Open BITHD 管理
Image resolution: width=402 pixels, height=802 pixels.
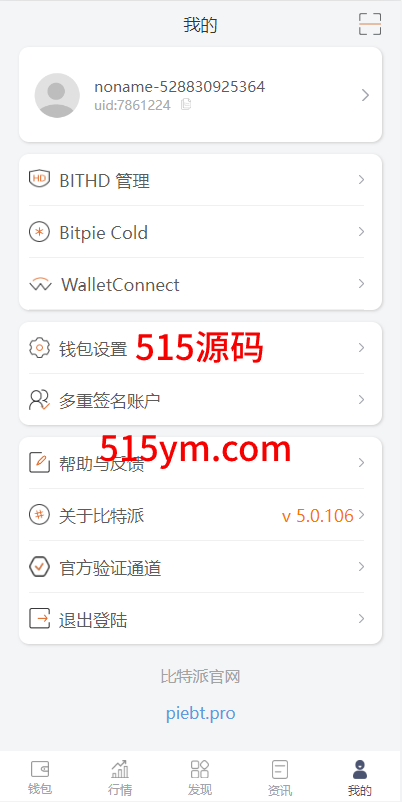(200, 180)
